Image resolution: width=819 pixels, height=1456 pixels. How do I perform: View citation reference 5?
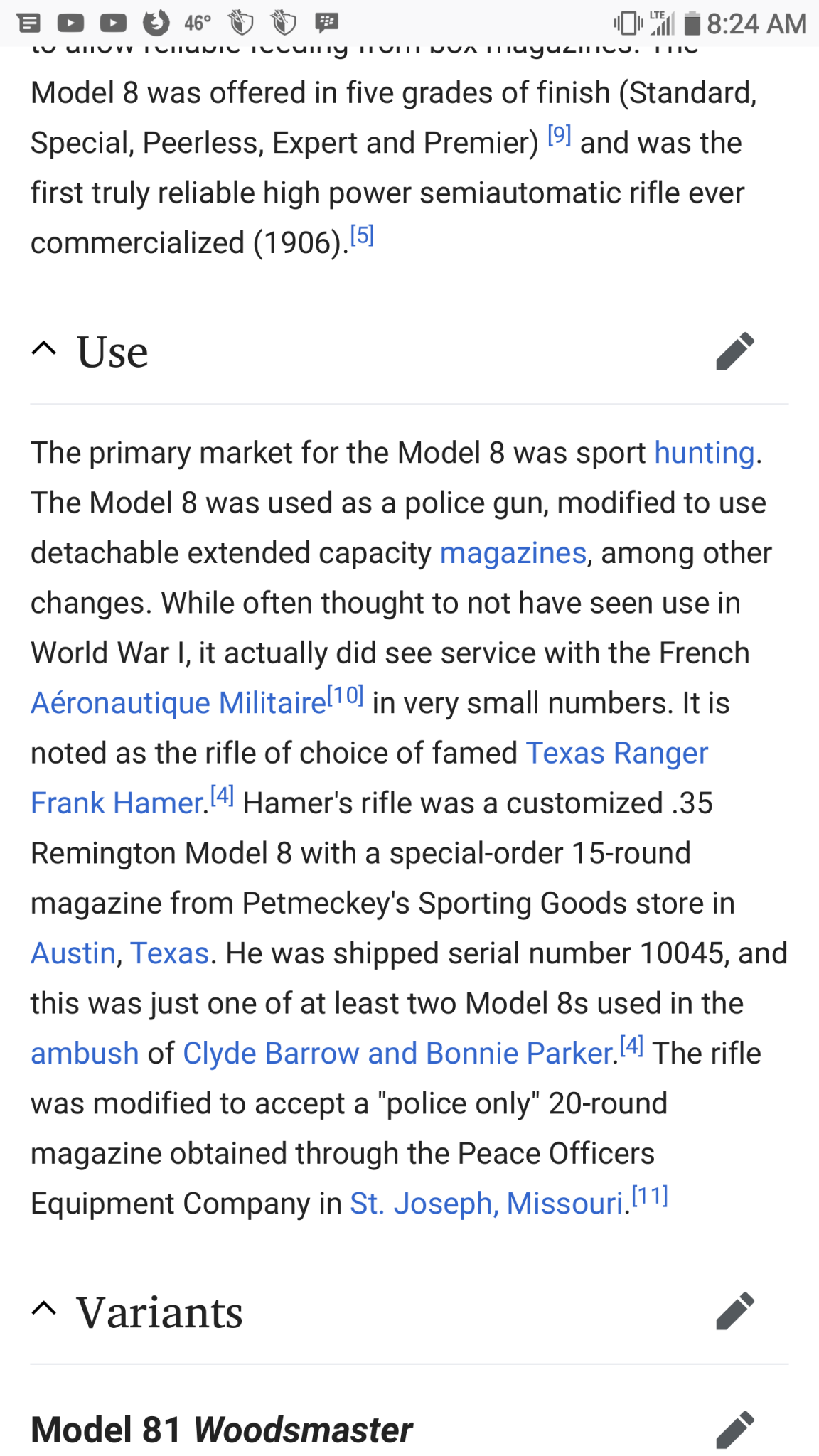(x=362, y=235)
